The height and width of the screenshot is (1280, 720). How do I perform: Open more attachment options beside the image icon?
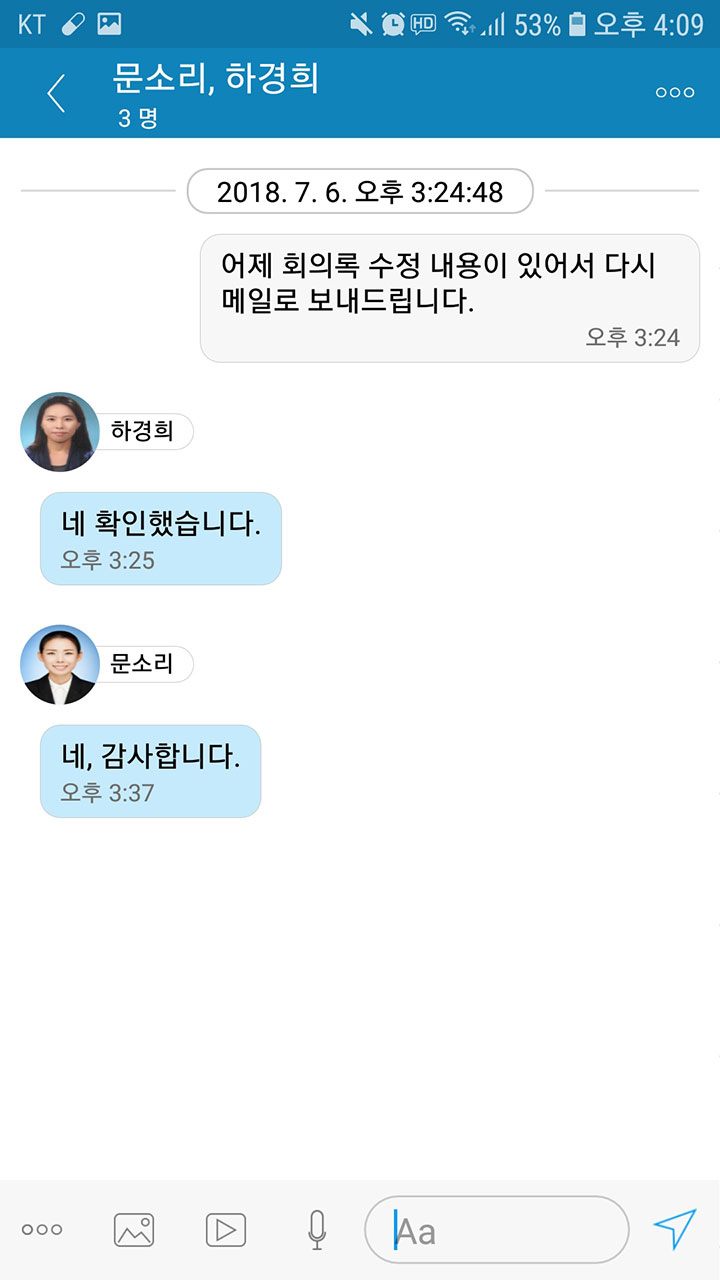coord(42,1230)
